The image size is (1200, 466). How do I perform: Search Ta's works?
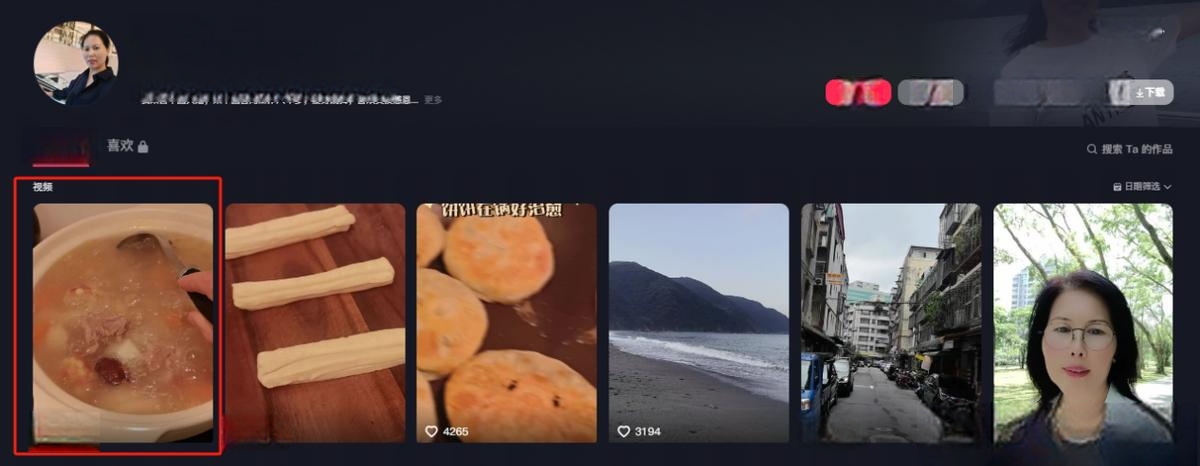pos(1130,149)
